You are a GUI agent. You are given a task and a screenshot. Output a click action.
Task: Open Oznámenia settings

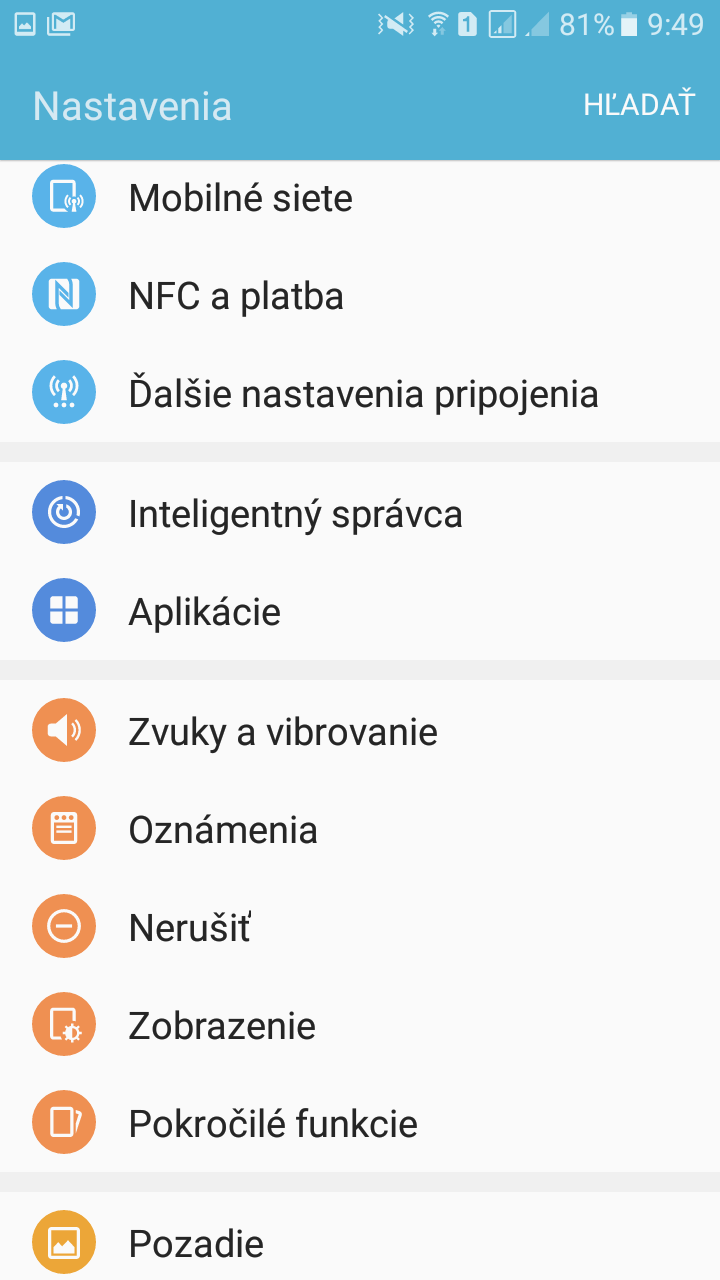[x=360, y=830]
